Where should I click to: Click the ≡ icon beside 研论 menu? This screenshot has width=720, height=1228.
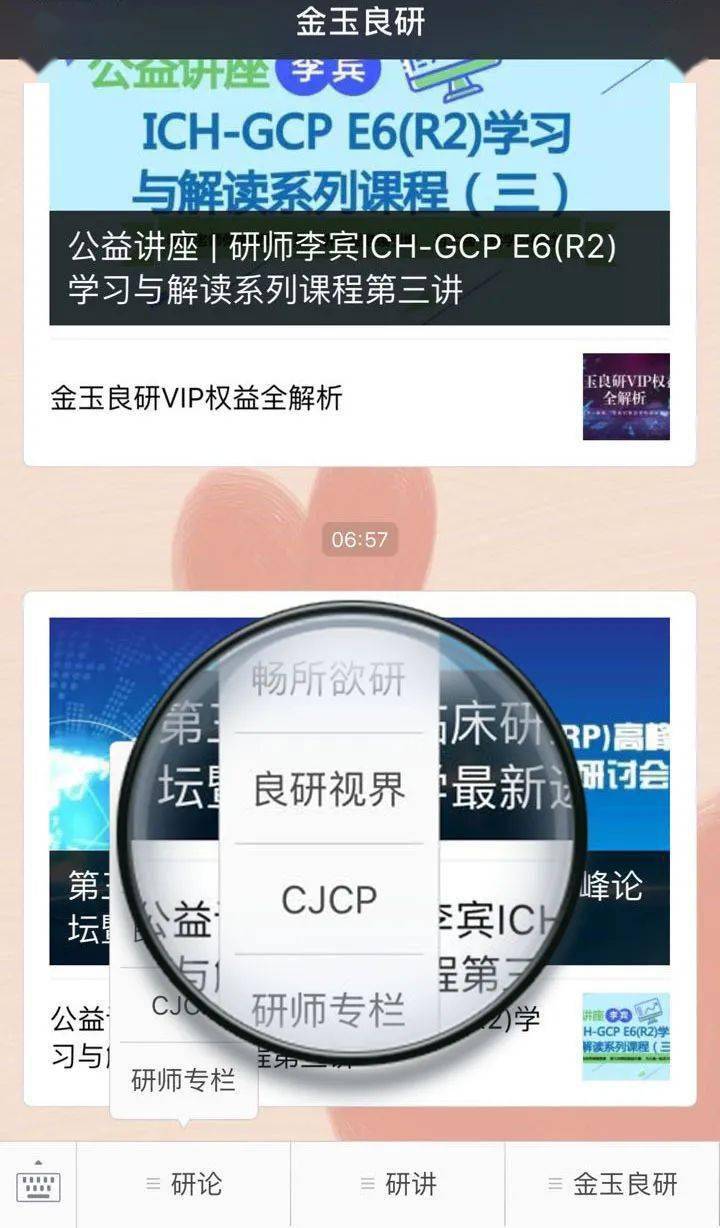151,1182
